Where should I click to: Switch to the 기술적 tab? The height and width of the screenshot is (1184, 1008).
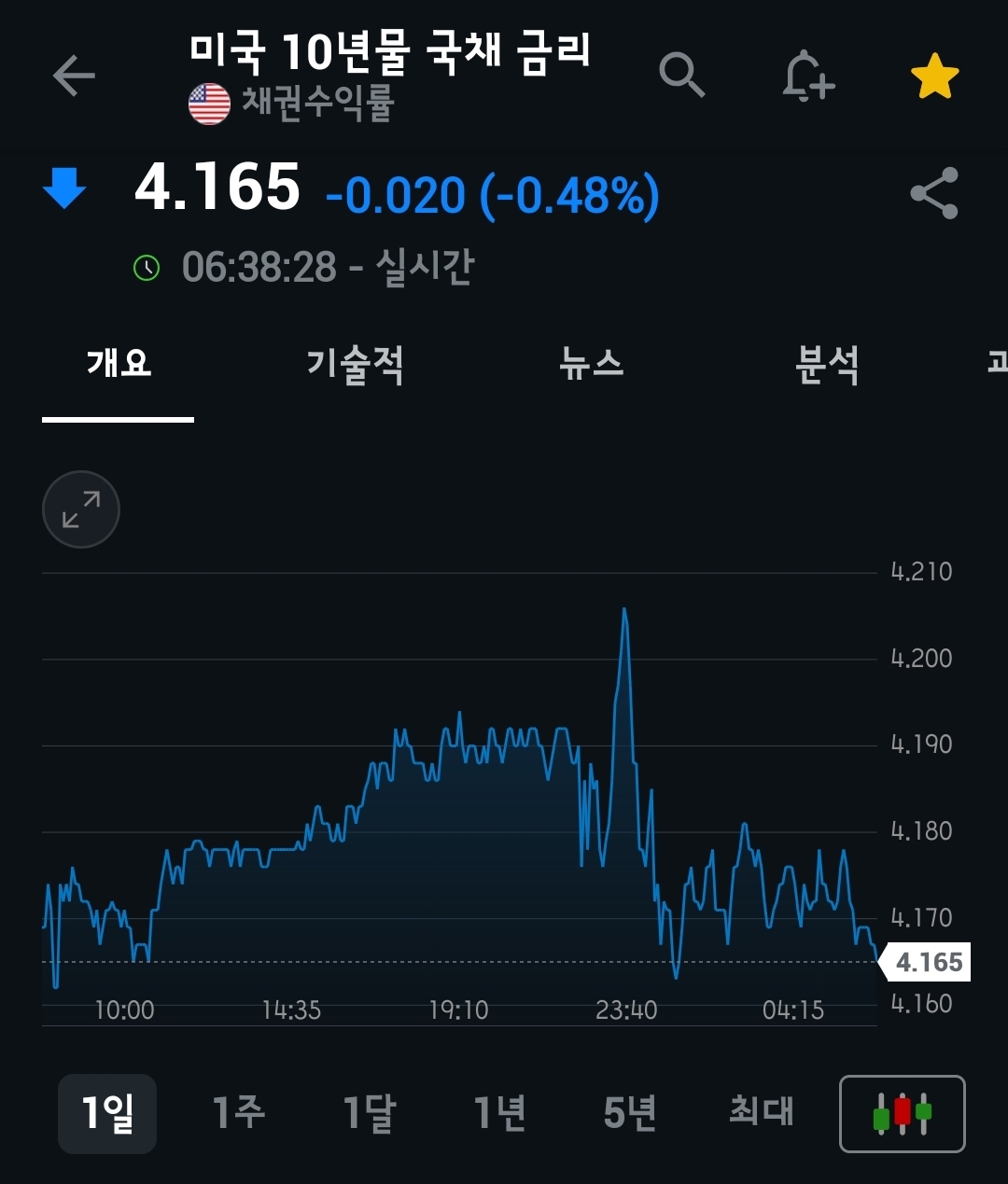tap(355, 364)
